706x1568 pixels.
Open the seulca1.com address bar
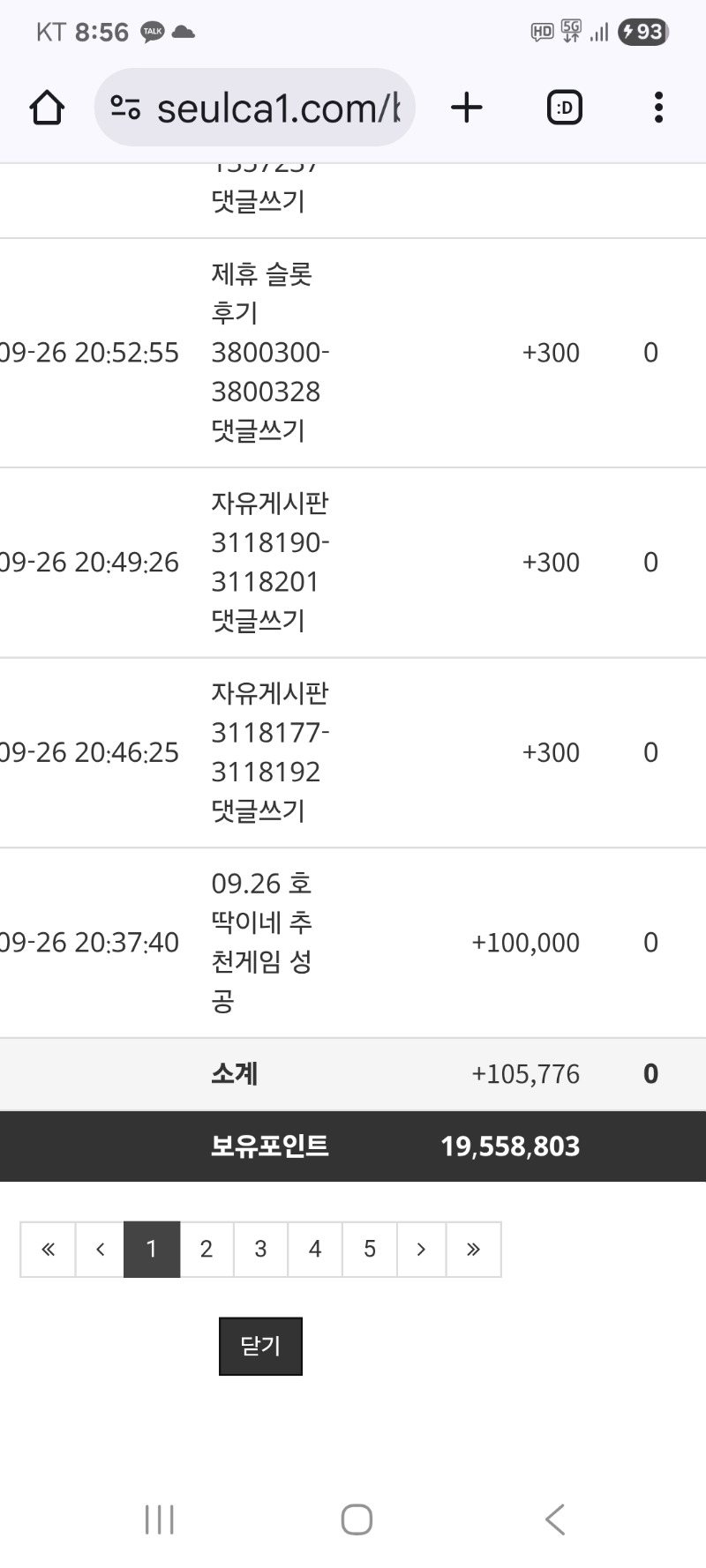coord(254,108)
